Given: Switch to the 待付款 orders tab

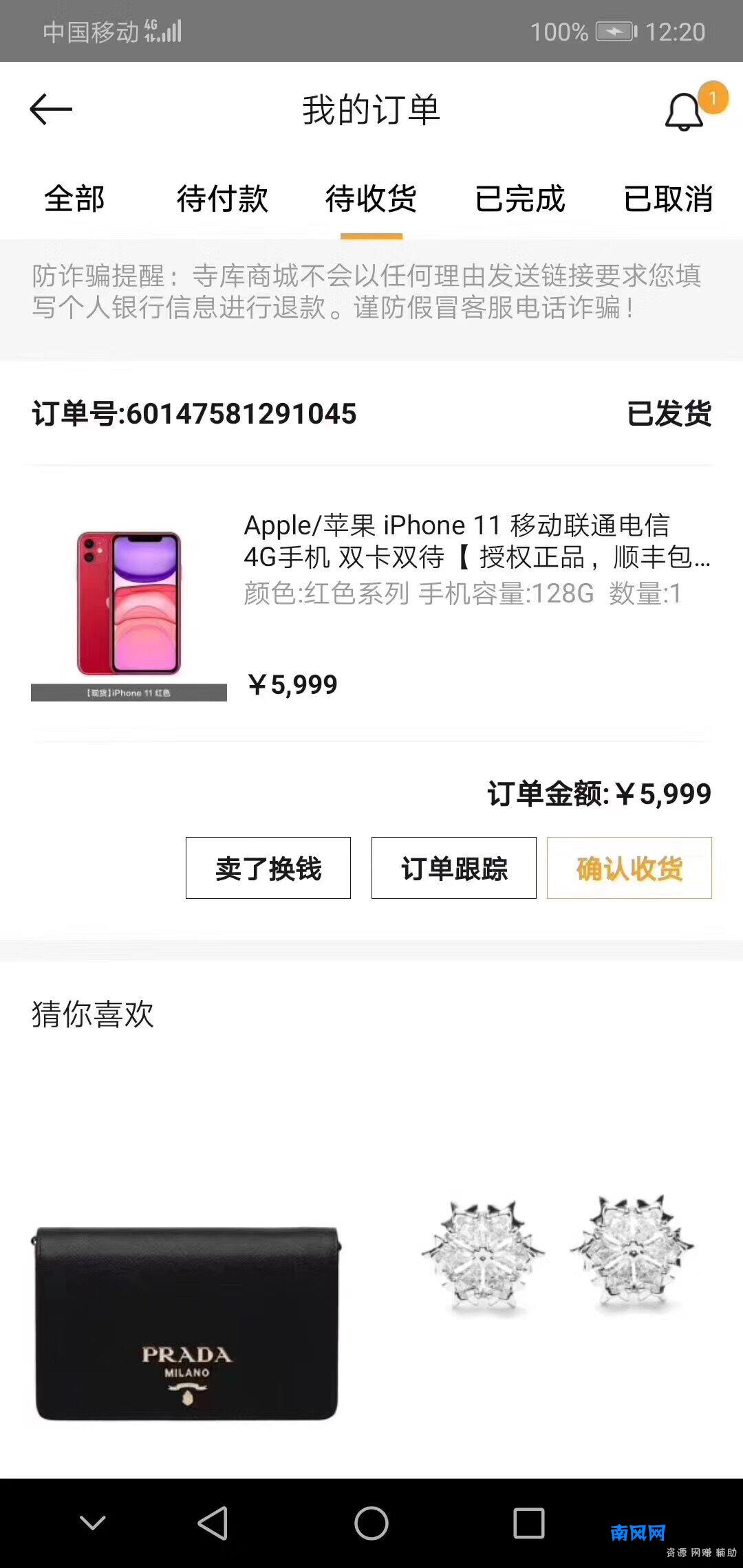Looking at the screenshot, I should (223, 199).
